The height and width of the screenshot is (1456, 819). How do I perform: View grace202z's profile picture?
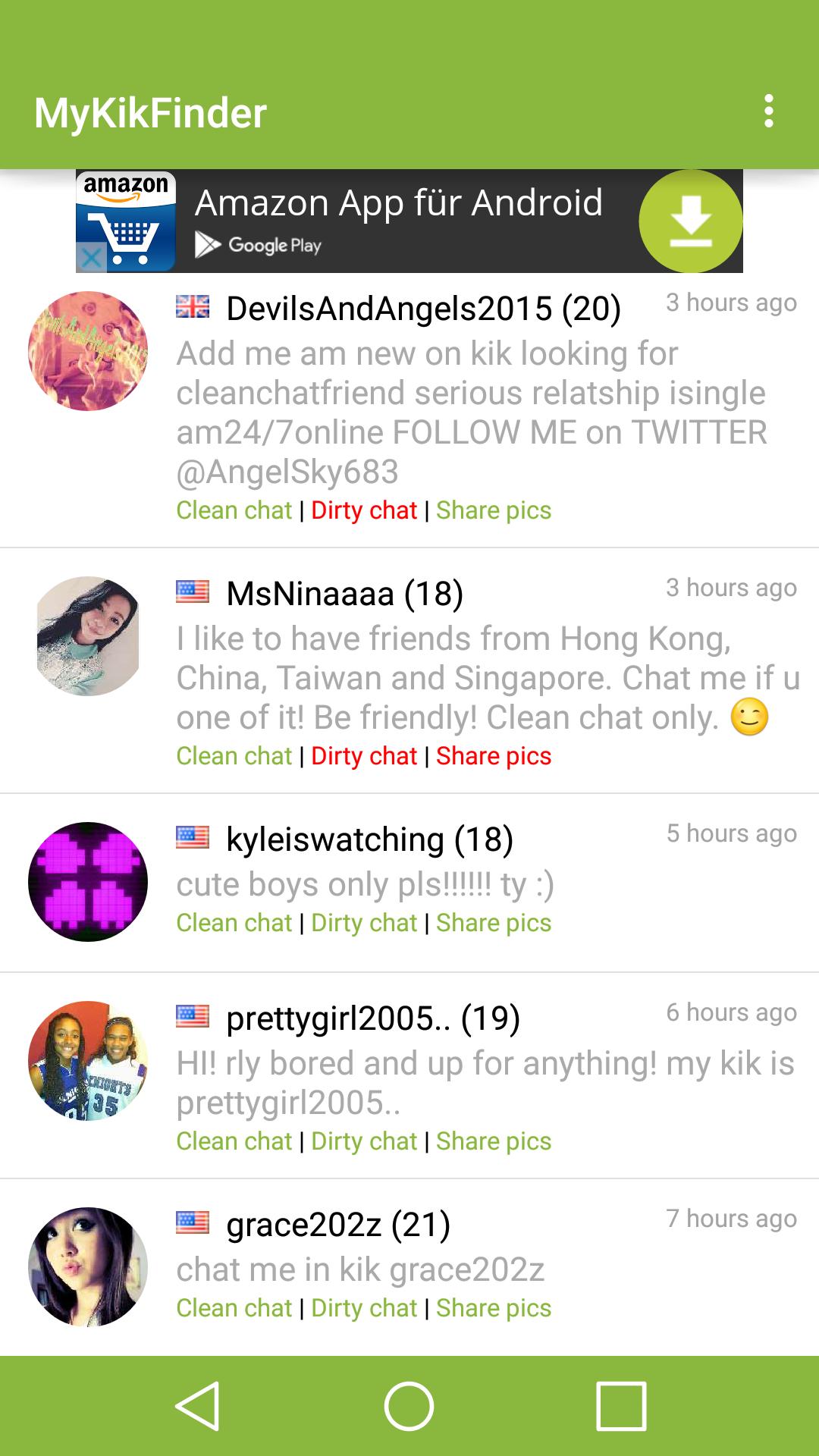88,1266
